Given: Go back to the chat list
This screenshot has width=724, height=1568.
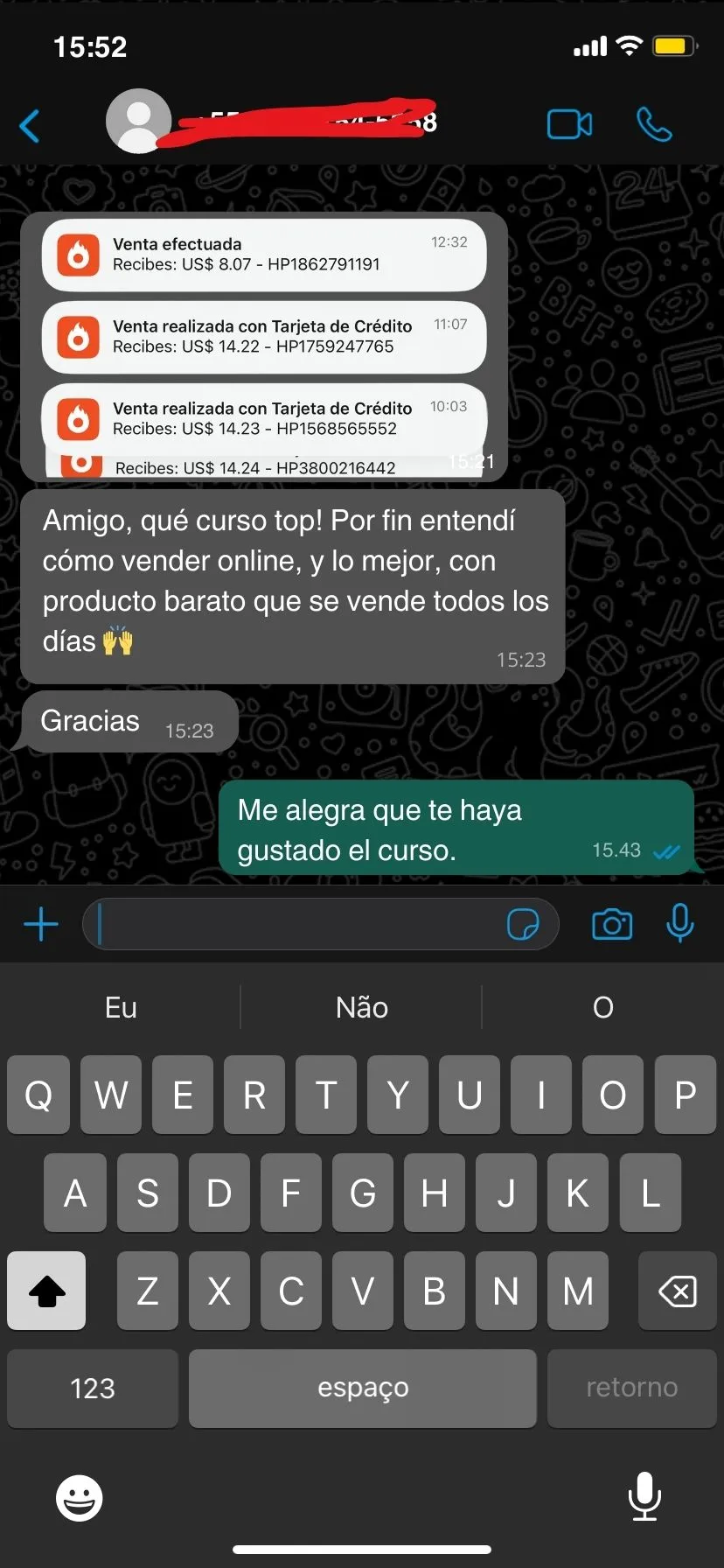Looking at the screenshot, I should [30, 125].
